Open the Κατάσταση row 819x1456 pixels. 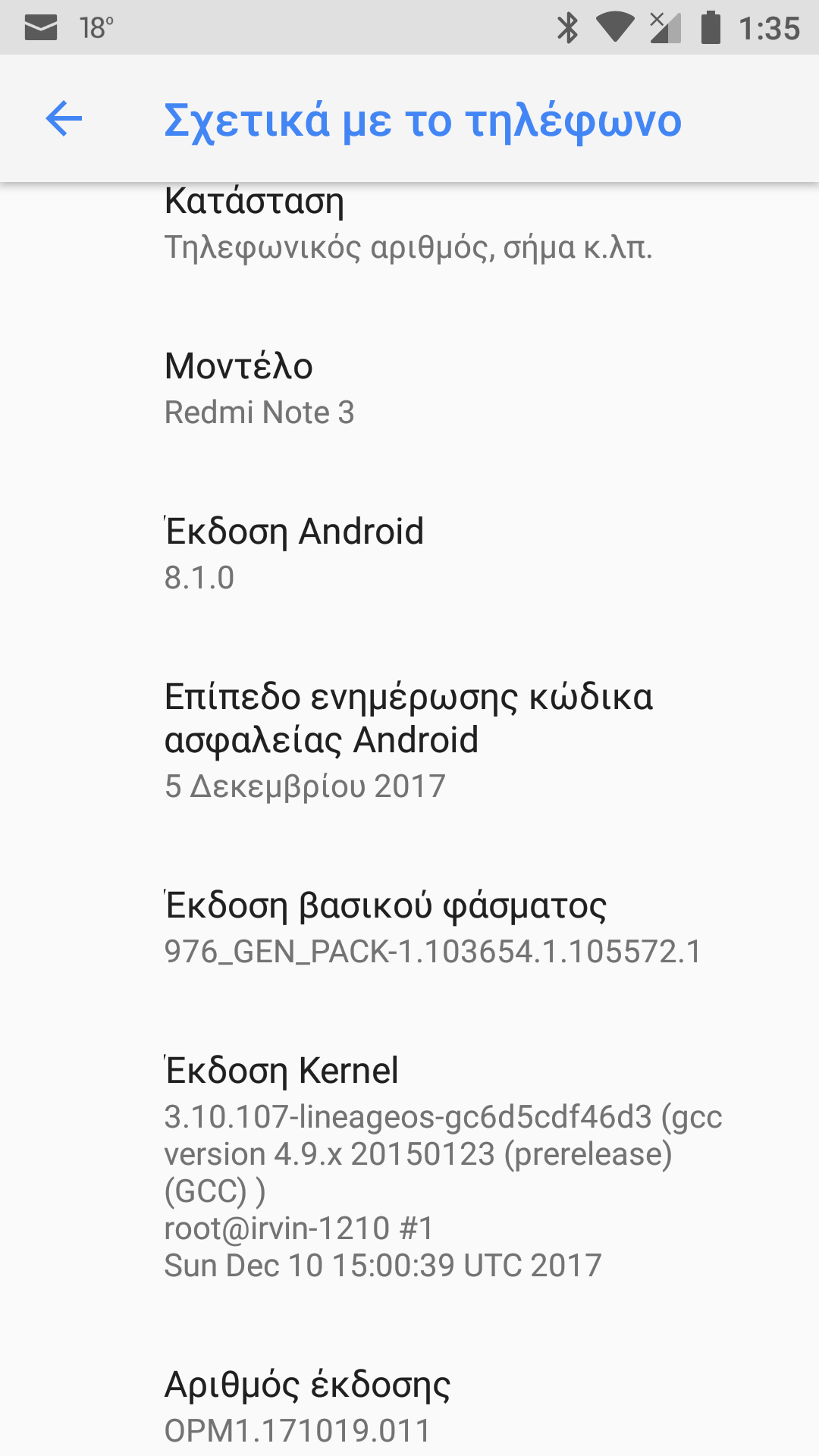(x=409, y=227)
